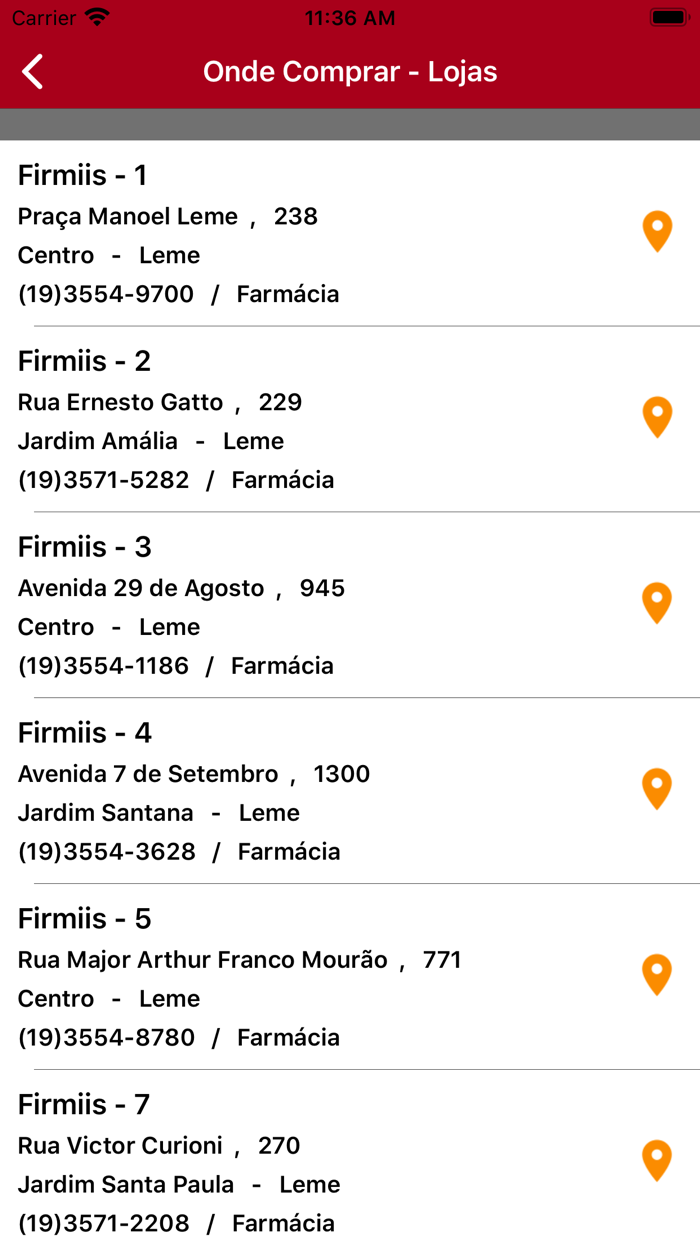700x1244 pixels.
Task: Tap the location pin for Firmiis - 3
Action: (657, 604)
